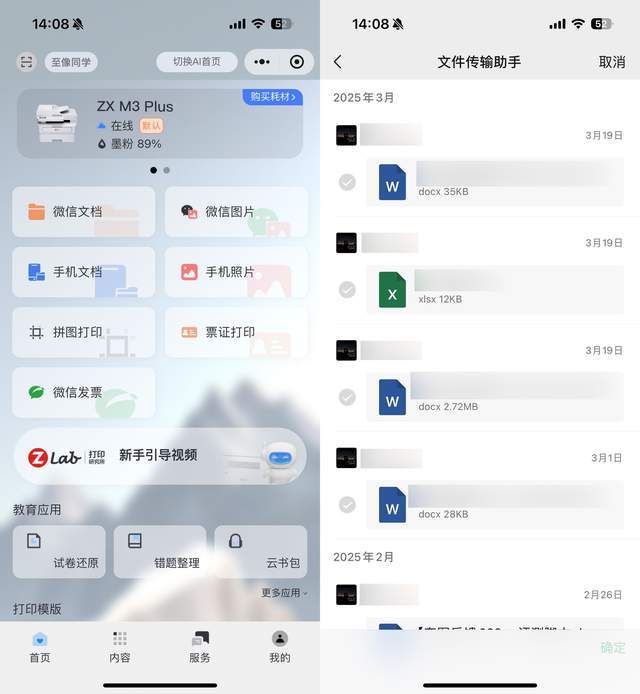The height and width of the screenshot is (694, 640).
Task: Go back from 文件传输助手
Action: click(338, 62)
